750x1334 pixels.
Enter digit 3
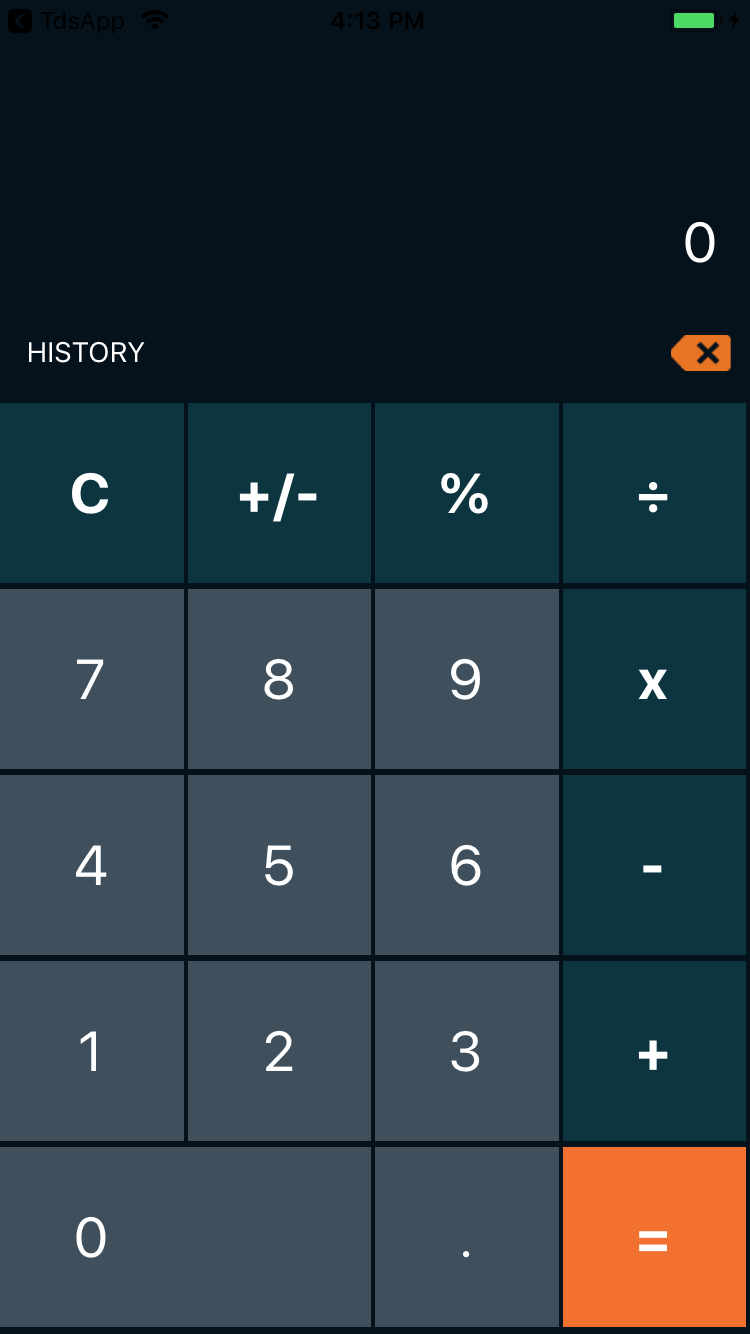(467, 1051)
